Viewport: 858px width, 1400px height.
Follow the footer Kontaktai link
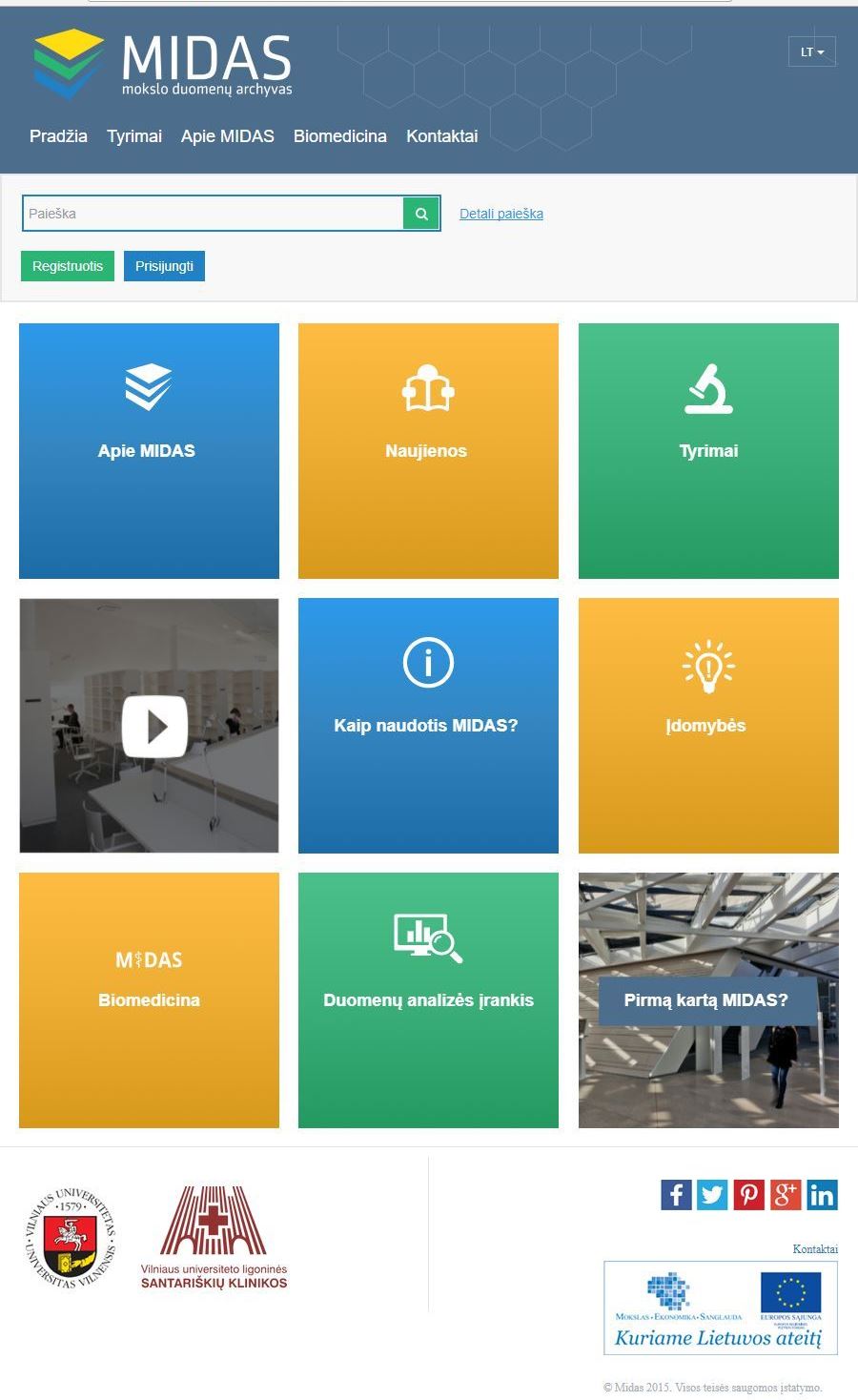[x=815, y=1248]
